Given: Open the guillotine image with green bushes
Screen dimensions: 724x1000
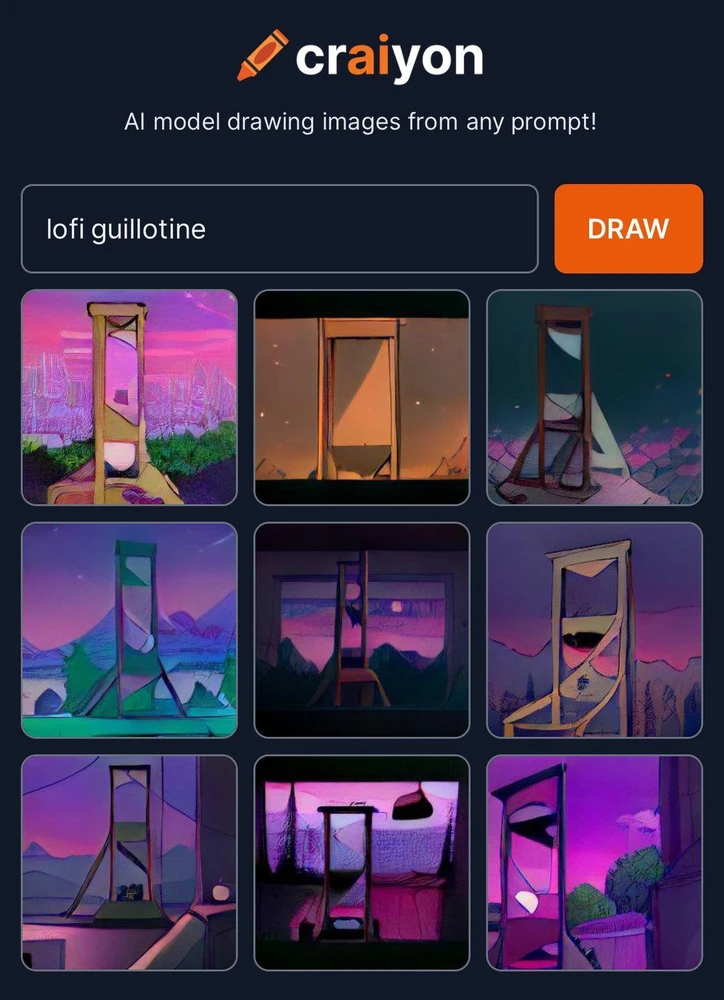Looking at the screenshot, I should pyautogui.click(x=129, y=397).
